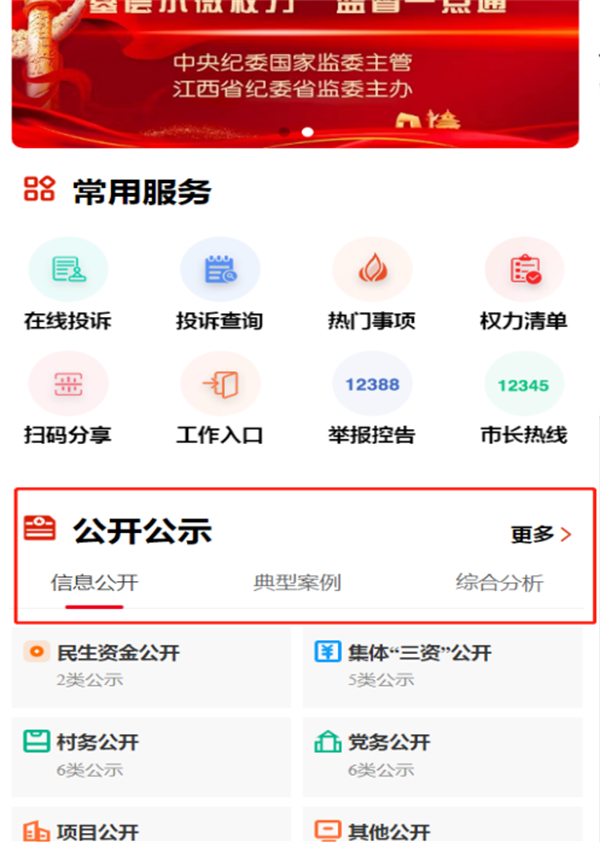Switch to 综合分析 tab
The width and height of the screenshot is (600, 843).
[499, 583]
